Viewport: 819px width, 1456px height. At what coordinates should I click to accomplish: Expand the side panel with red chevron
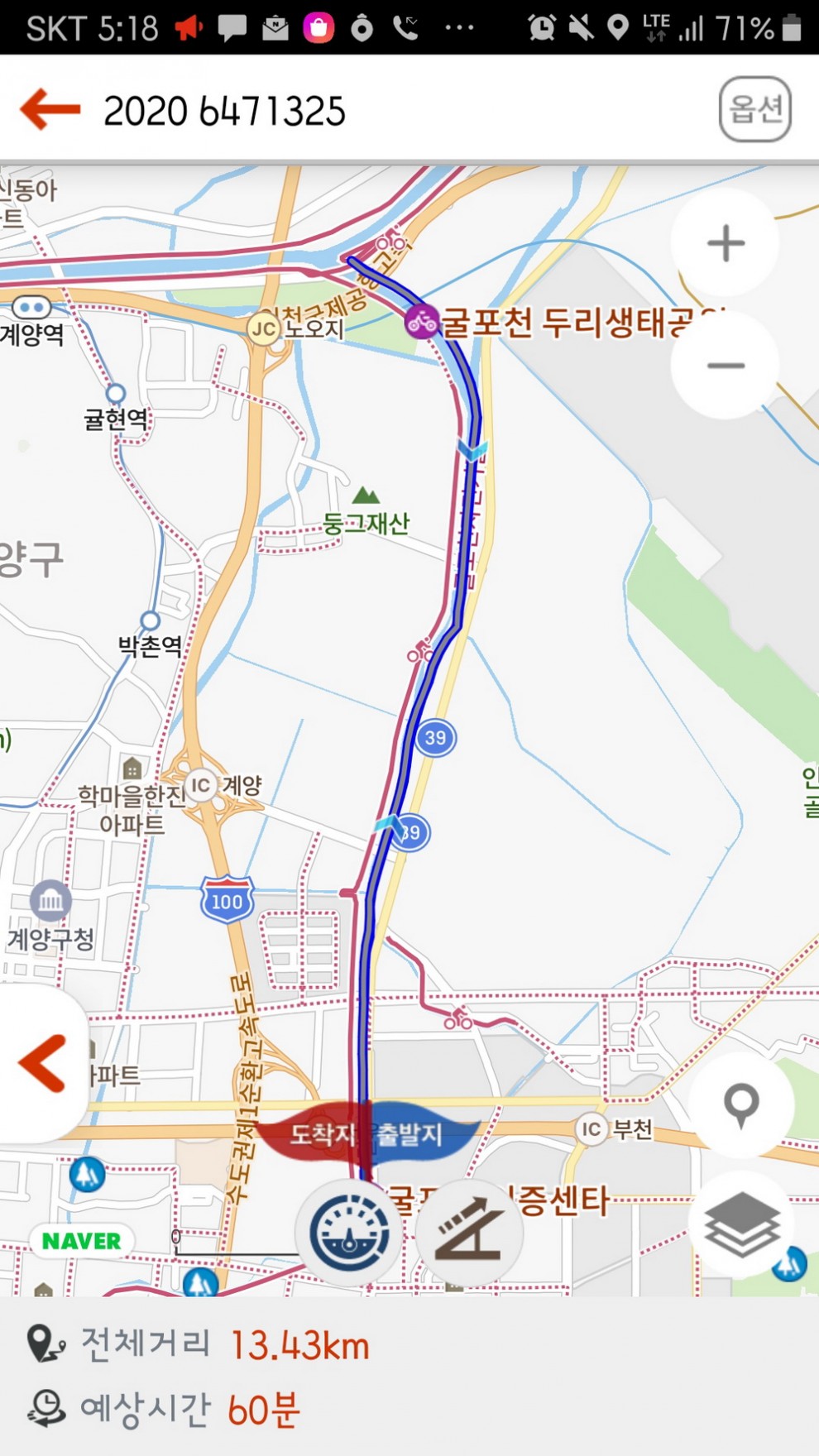click(43, 1063)
